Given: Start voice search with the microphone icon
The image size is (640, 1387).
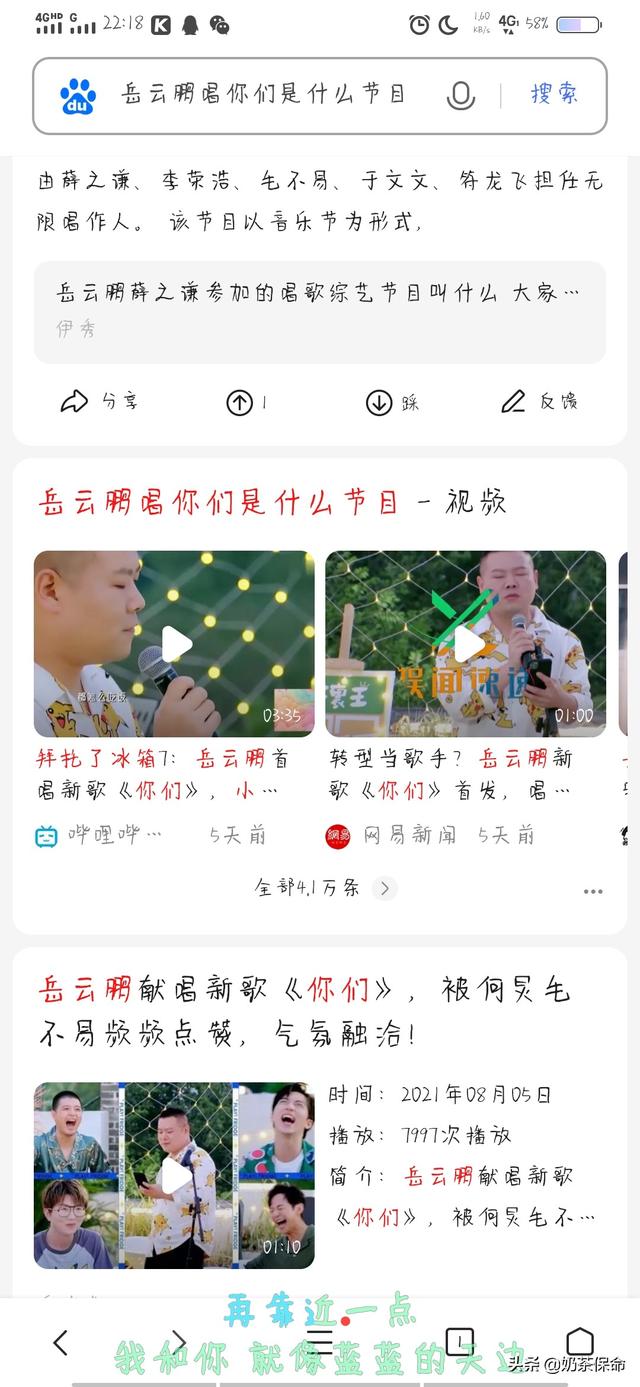Looking at the screenshot, I should click(460, 95).
